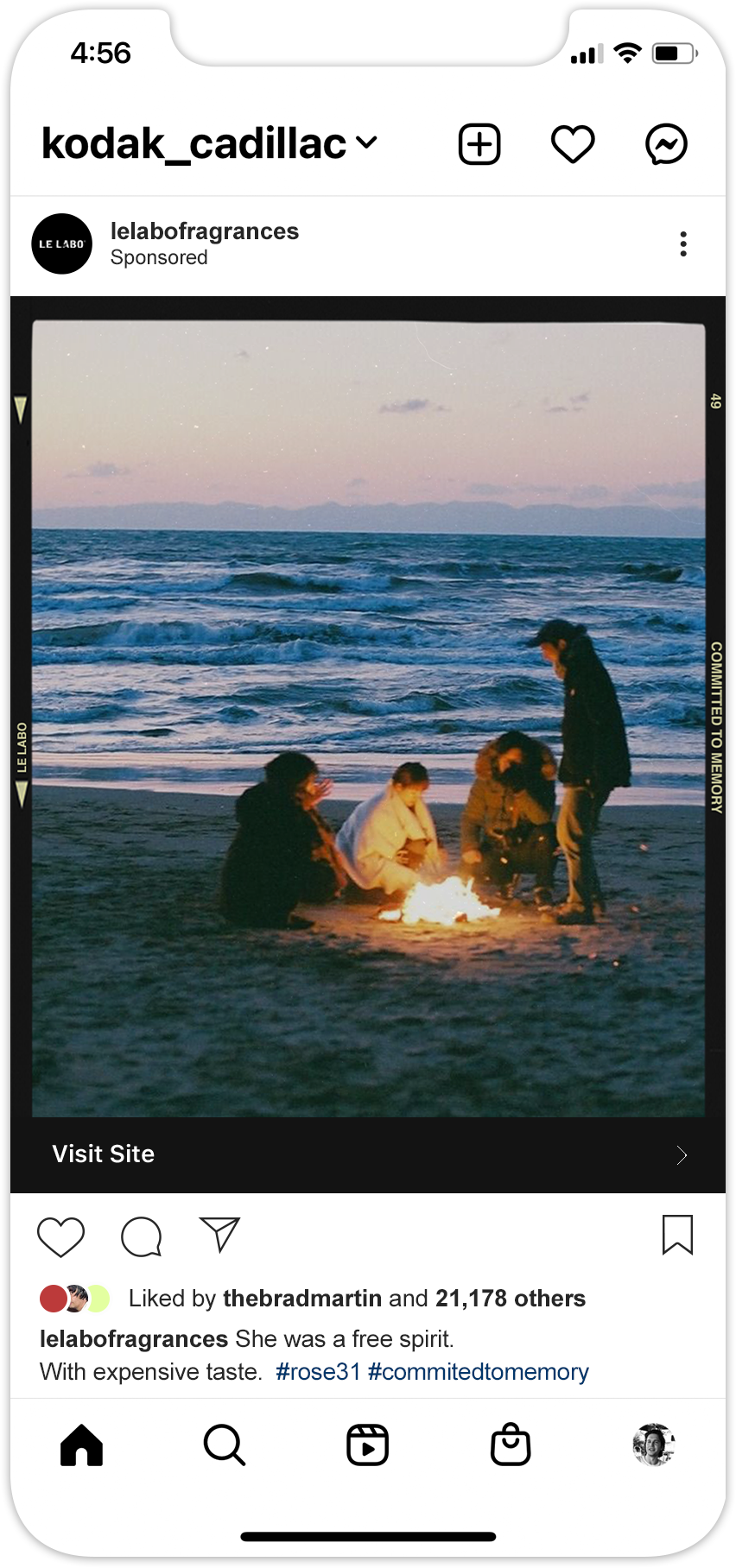See the 21,178 others who liked
Image resolution: width=736 pixels, height=1568 pixels.
[x=511, y=1299]
